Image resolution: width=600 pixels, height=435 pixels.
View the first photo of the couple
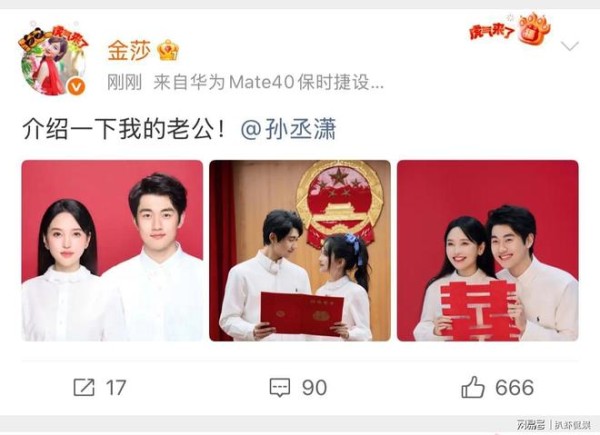[x=112, y=250]
